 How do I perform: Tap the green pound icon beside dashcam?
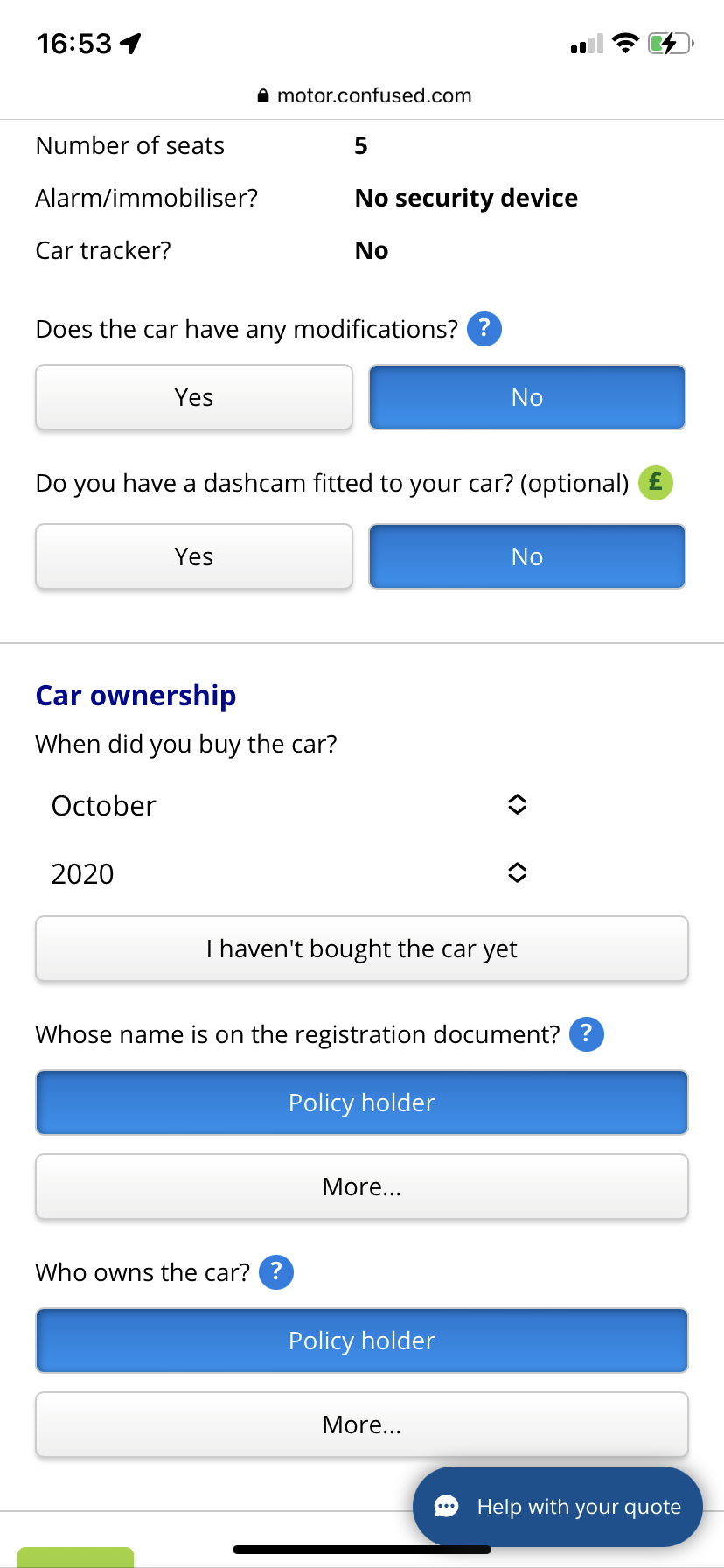pyautogui.click(x=656, y=482)
